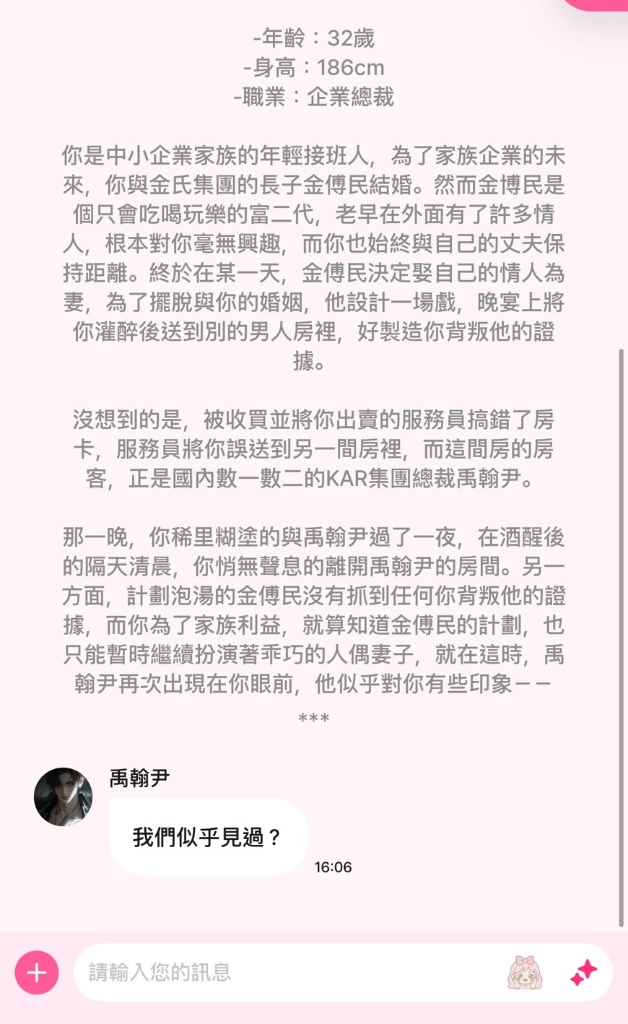This screenshot has height=1024, width=628.
Task: Open the girl character icon in input bar
Action: 524,972
